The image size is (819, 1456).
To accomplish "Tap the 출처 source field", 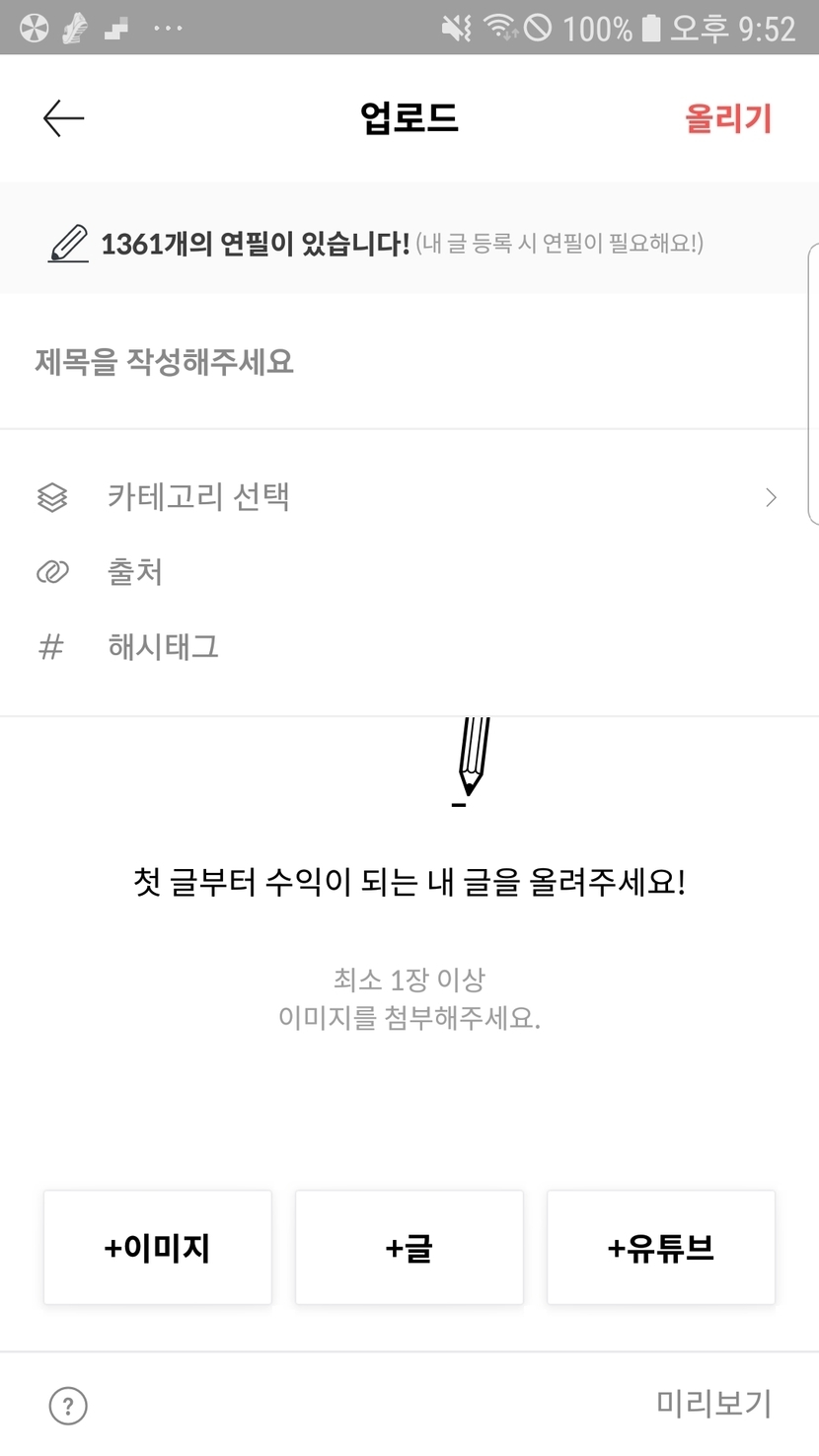I will pyautogui.click(x=409, y=572).
